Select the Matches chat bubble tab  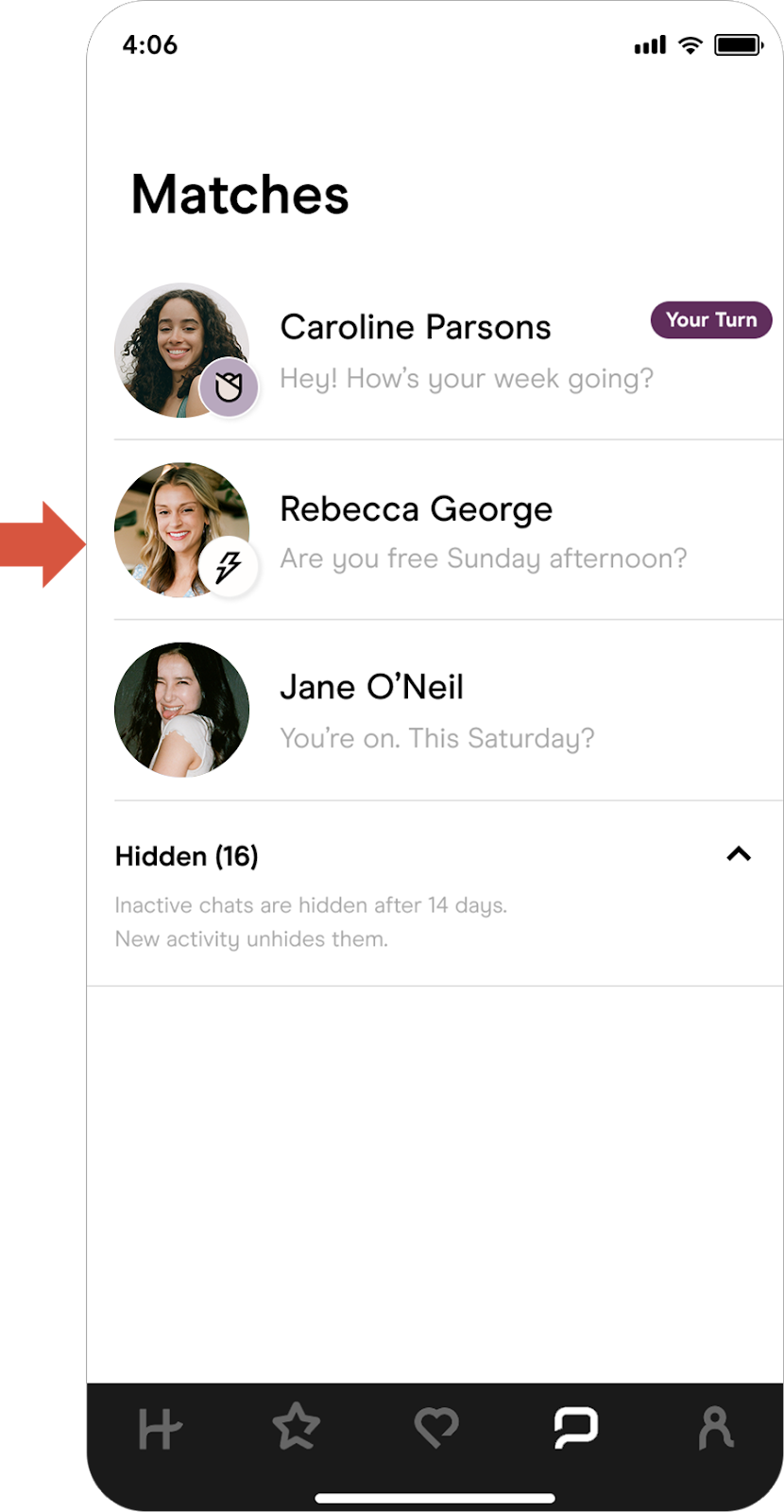[x=575, y=1427]
